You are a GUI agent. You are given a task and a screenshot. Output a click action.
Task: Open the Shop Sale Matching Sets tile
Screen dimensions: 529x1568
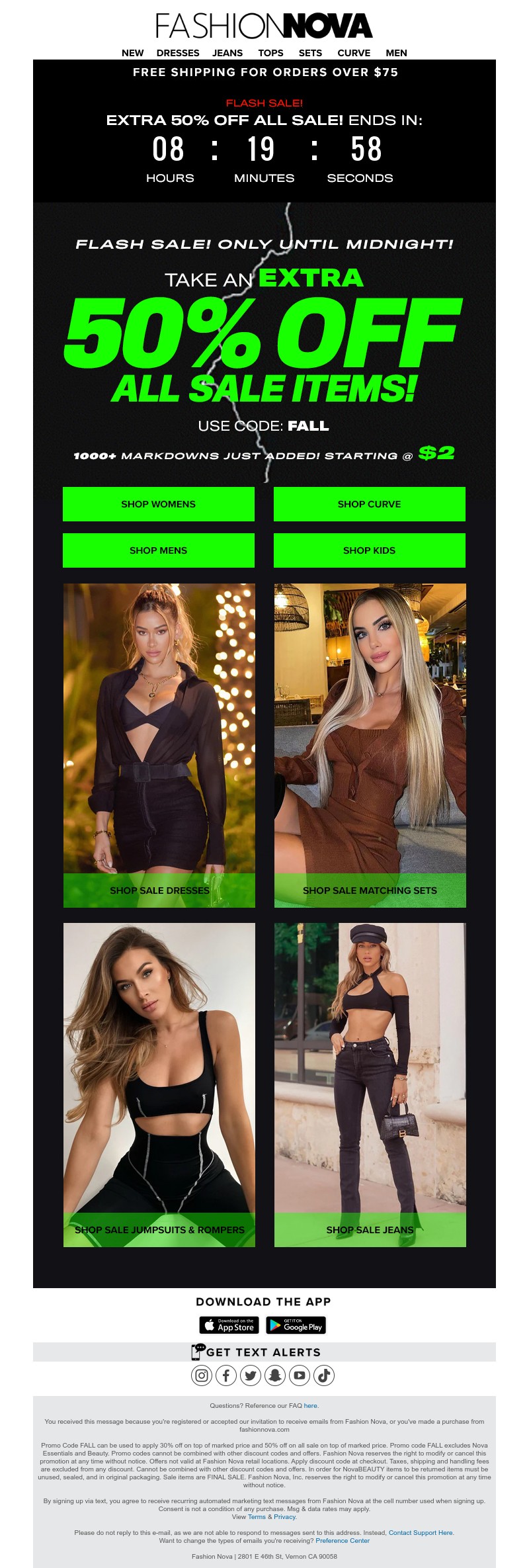click(x=370, y=745)
